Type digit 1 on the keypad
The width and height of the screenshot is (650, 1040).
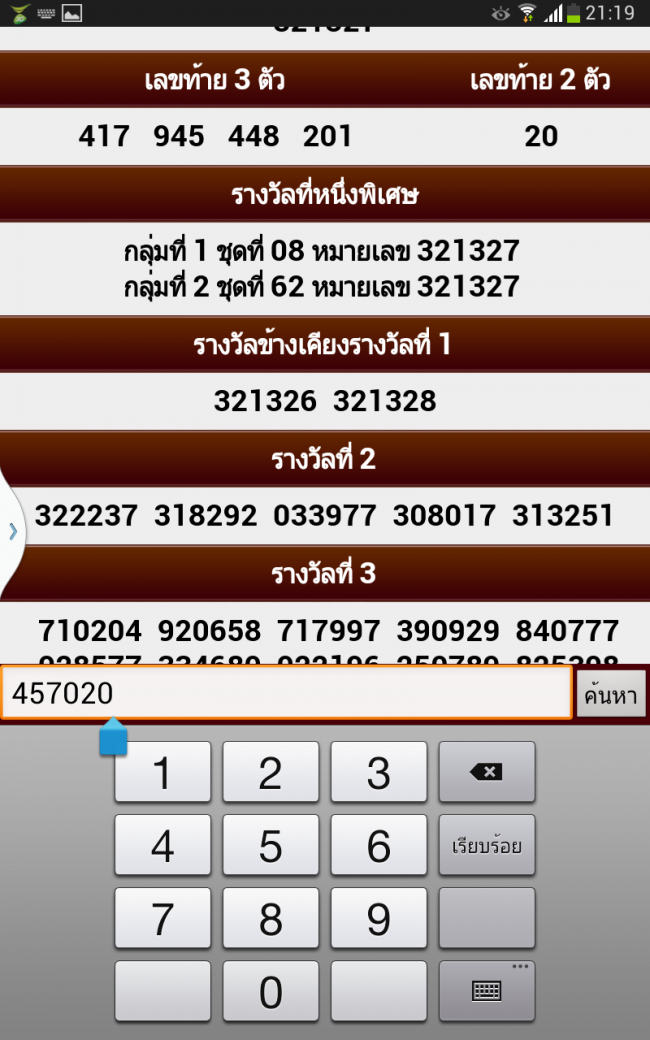pyautogui.click(x=162, y=772)
